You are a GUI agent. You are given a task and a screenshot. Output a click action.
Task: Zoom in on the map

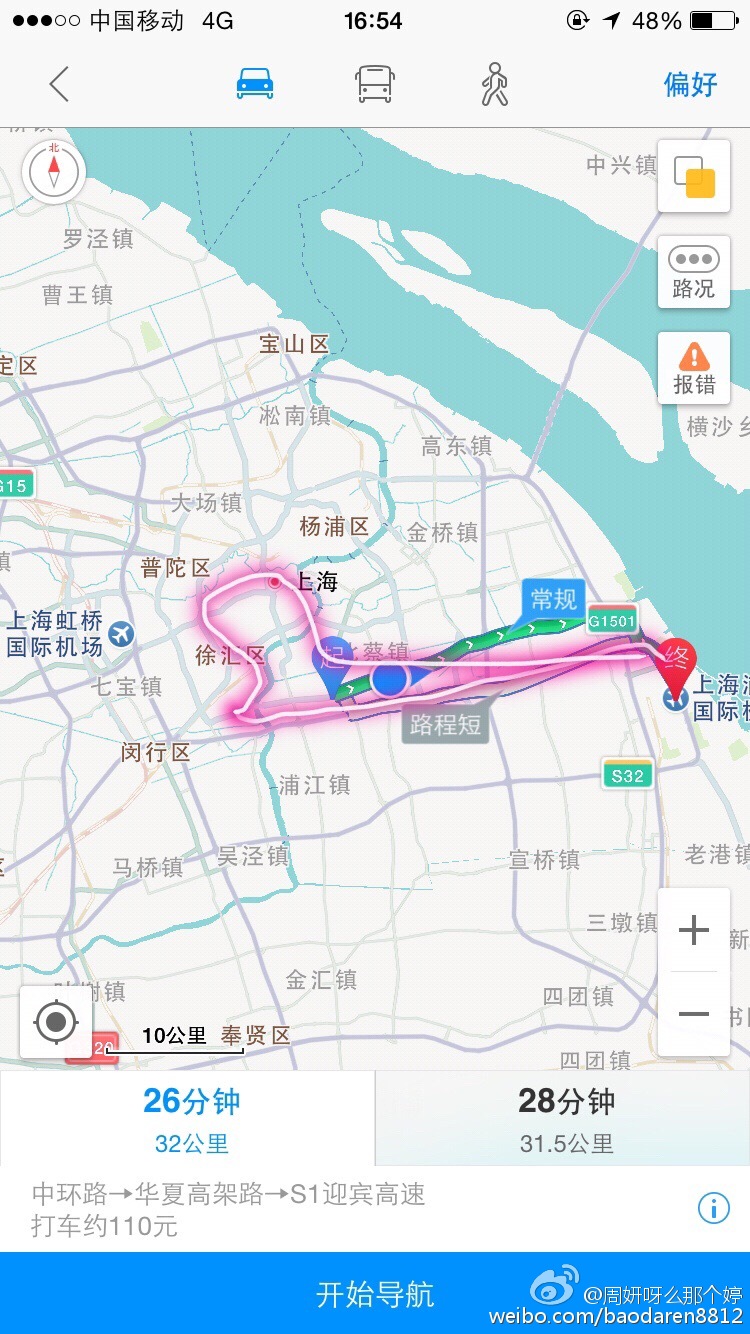tap(694, 930)
